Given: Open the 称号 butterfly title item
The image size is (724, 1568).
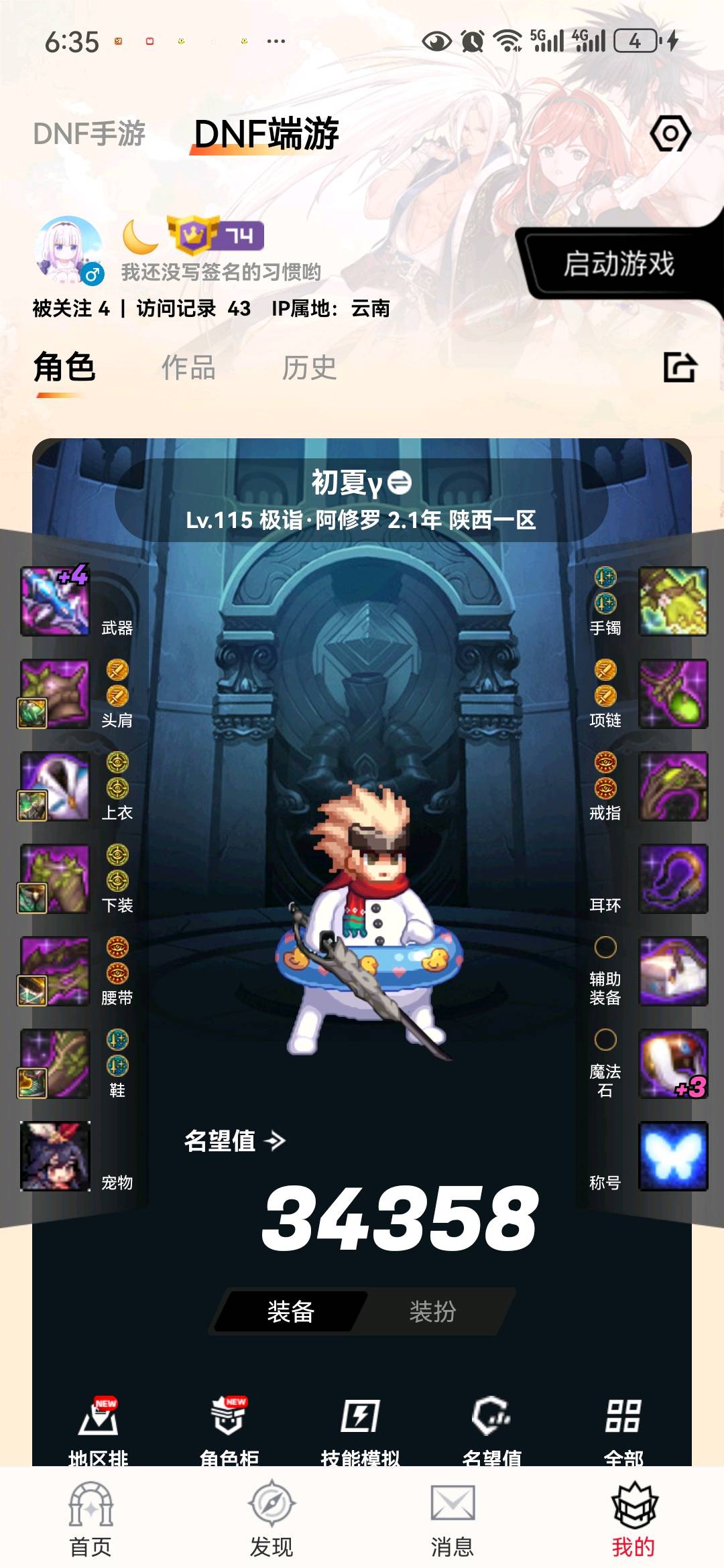Looking at the screenshot, I should coord(674,1156).
